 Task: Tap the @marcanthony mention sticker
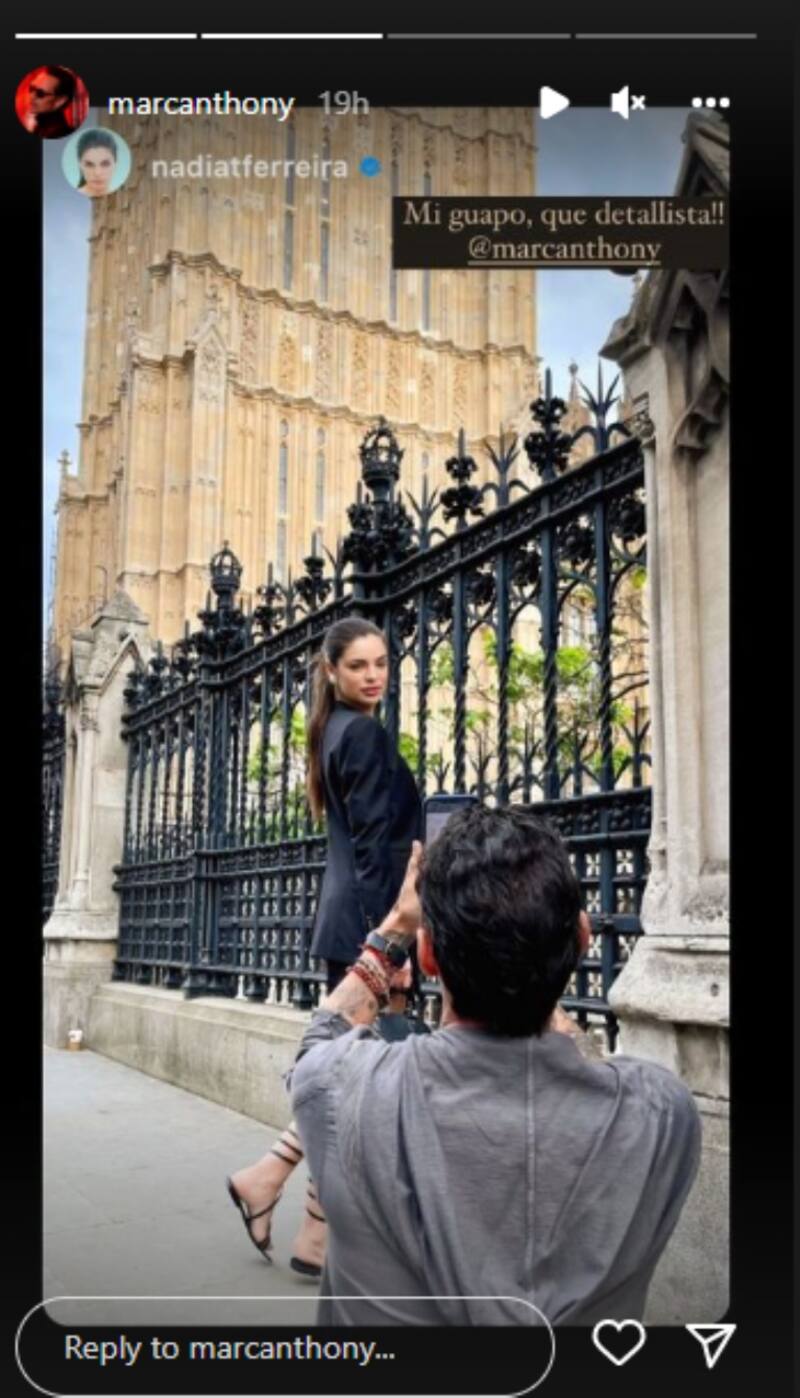pyautogui.click(x=564, y=249)
